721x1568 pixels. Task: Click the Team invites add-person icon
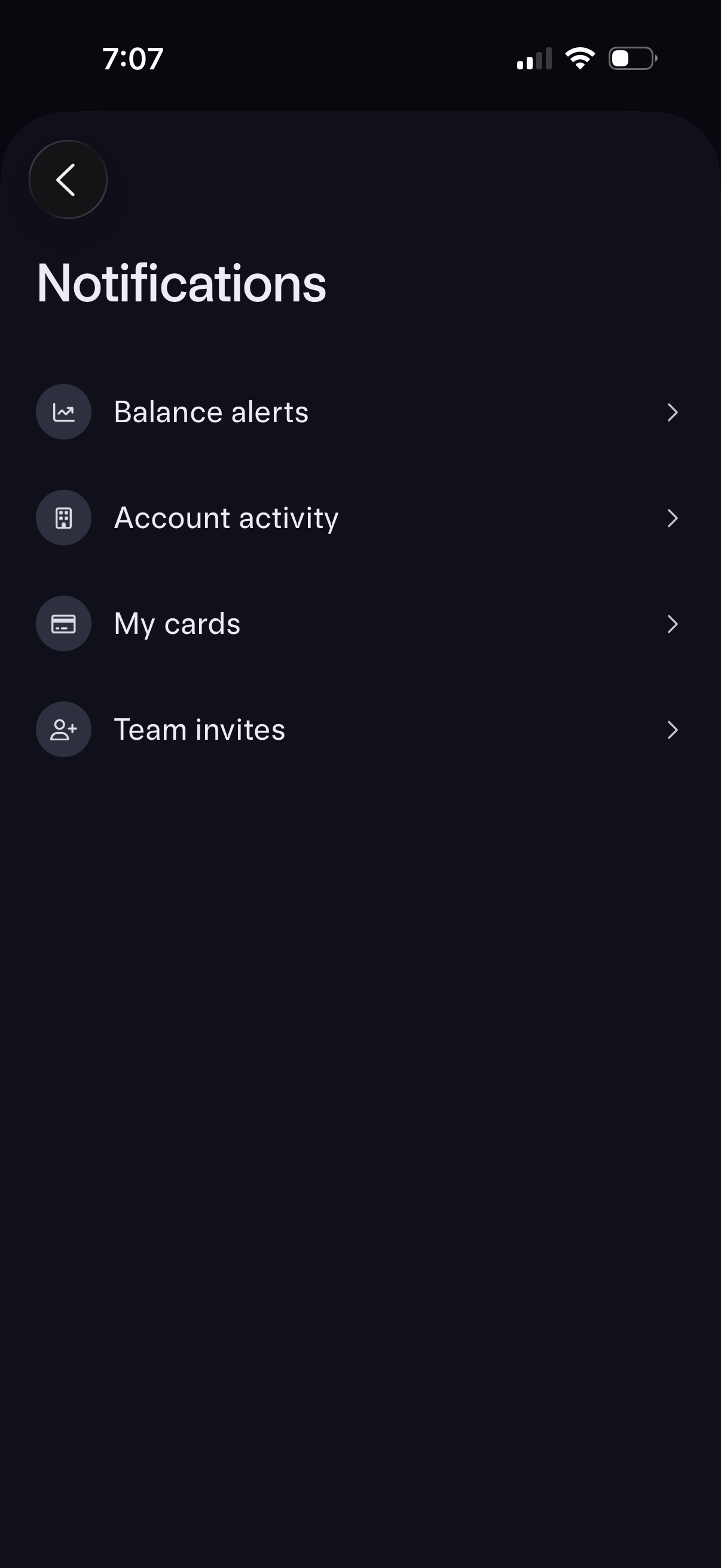tap(63, 728)
